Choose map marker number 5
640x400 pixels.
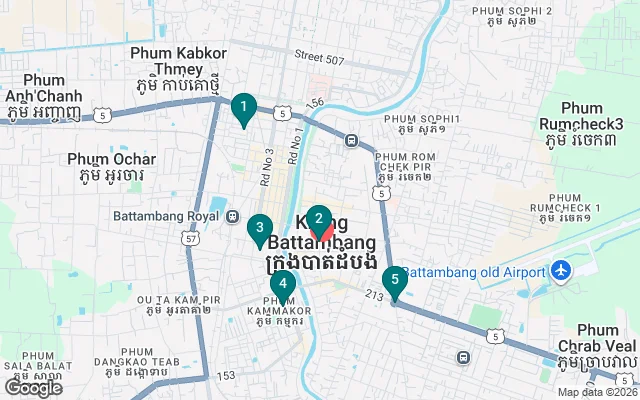coord(396,282)
